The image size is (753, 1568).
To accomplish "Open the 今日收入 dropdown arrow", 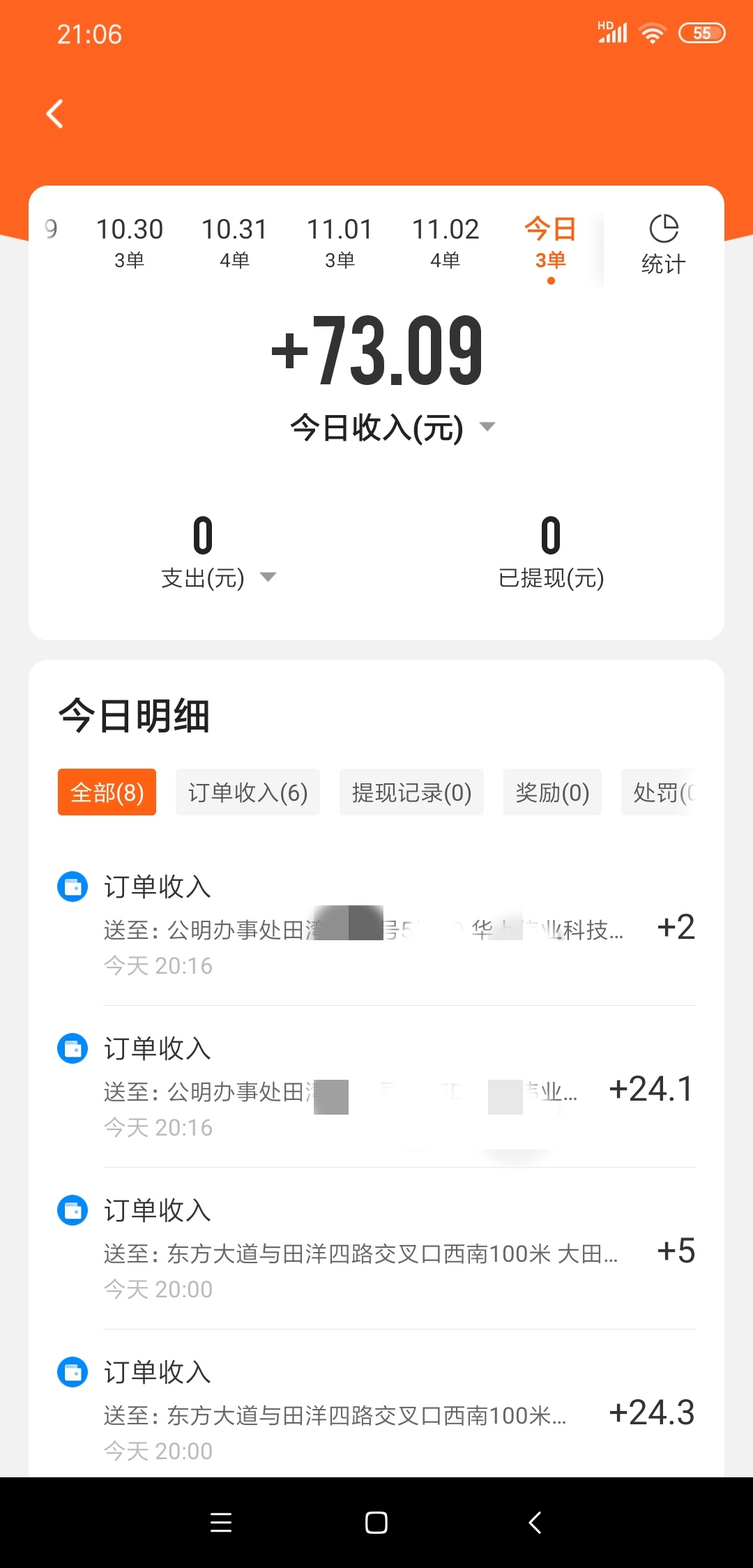I will [487, 427].
